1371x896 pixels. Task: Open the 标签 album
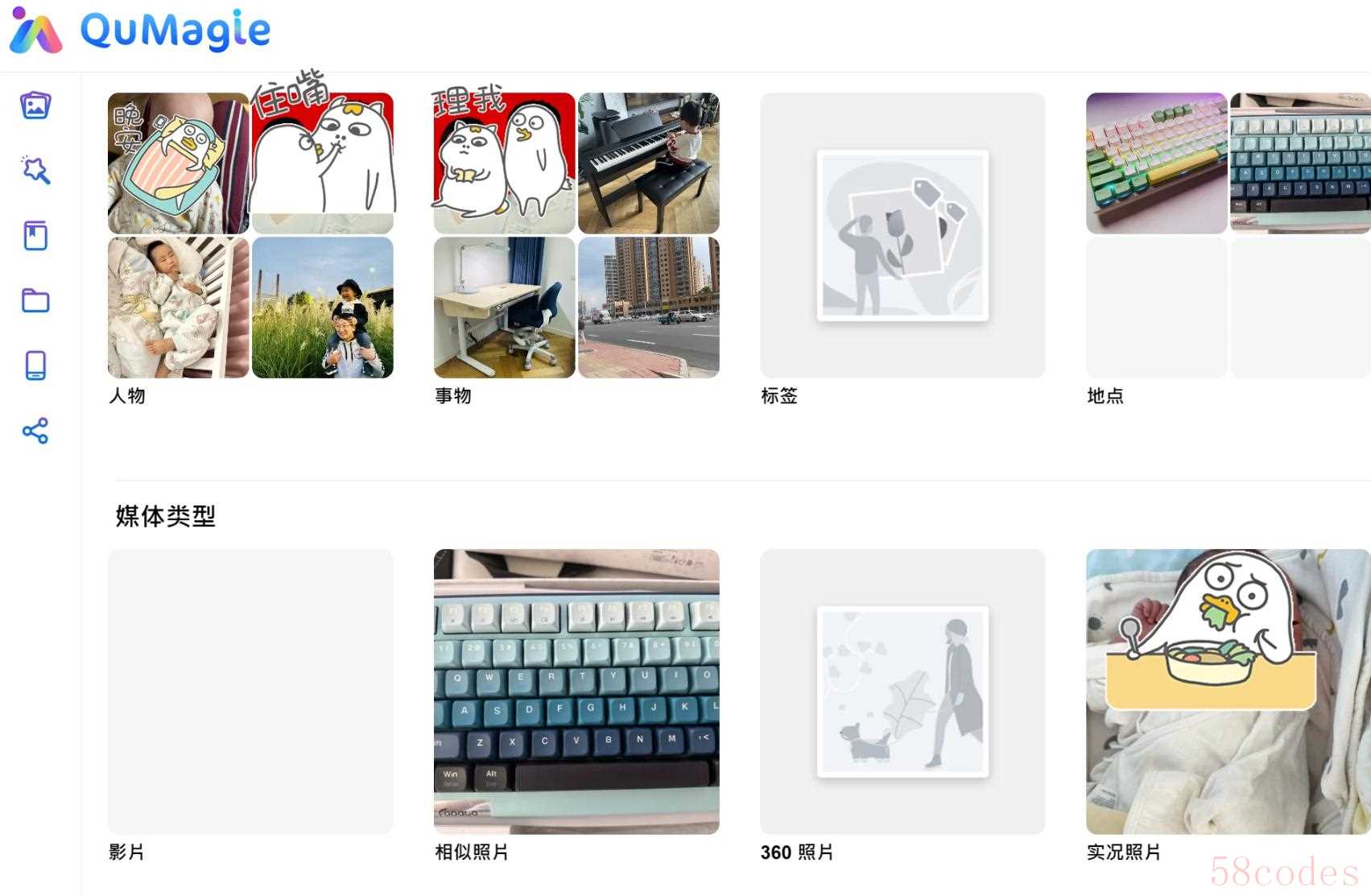(902, 235)
